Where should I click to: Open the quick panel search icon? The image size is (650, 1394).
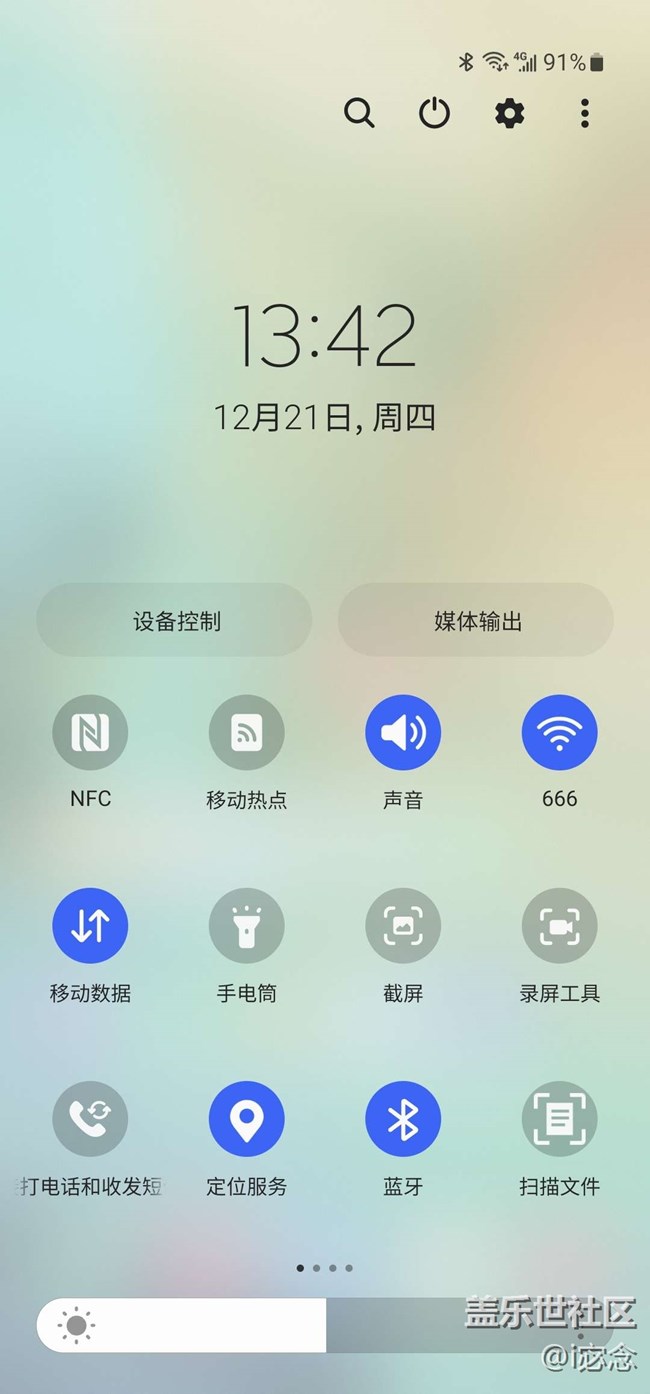pos(359,113)
